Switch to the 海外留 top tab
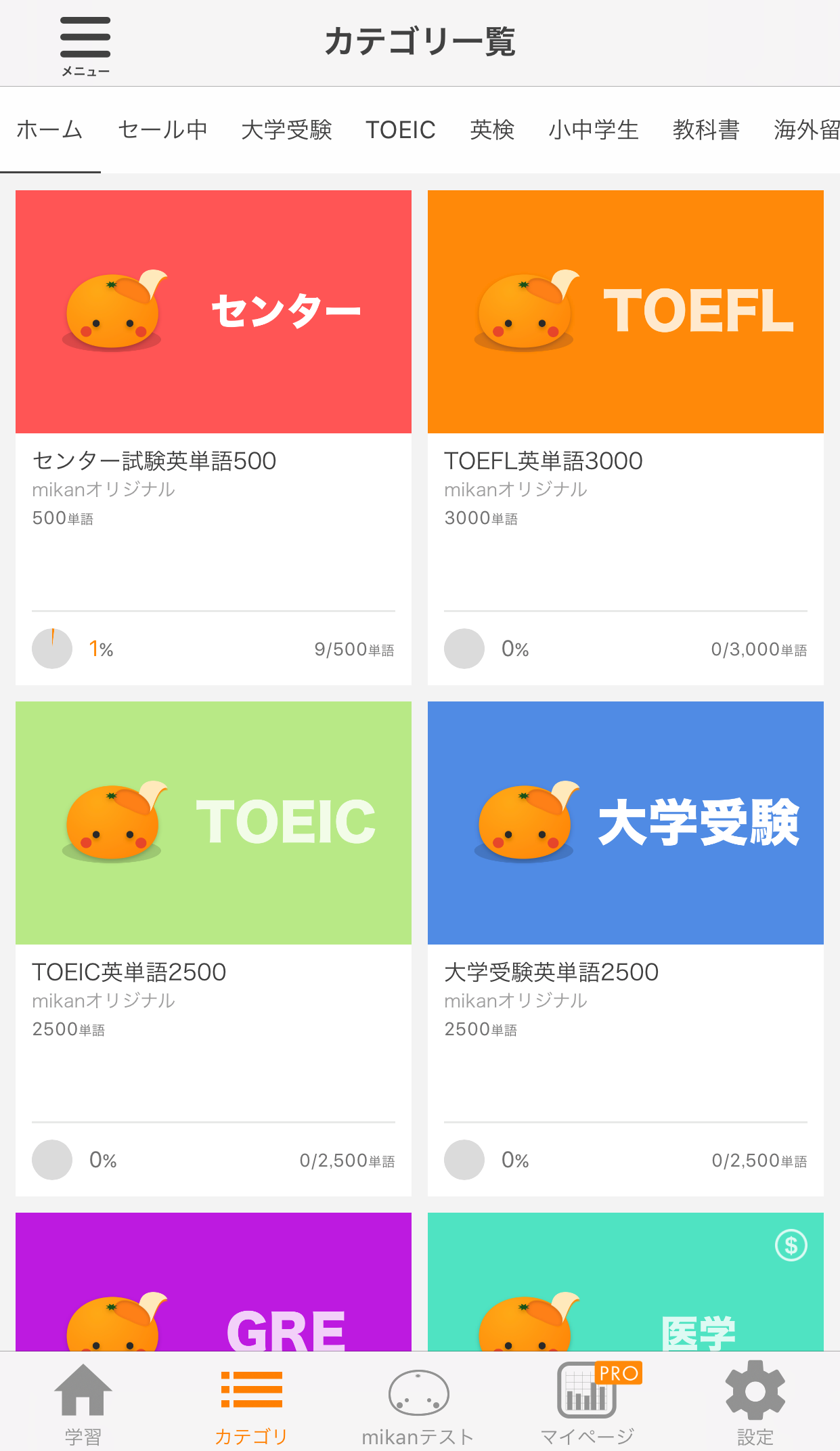Image resolution: width=840 pixels, height=1451 pixels. tap(807, 129)
